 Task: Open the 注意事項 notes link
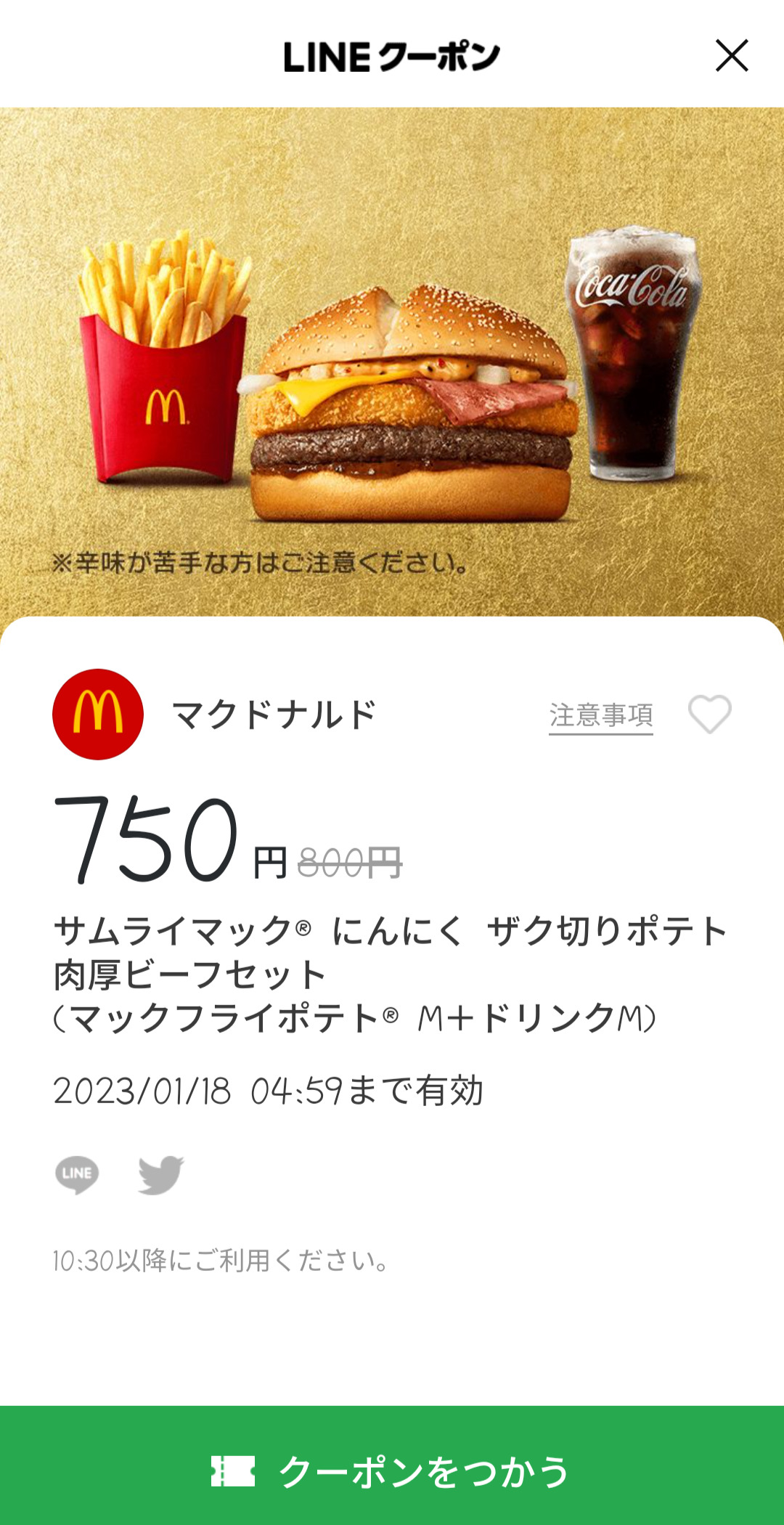600,715
